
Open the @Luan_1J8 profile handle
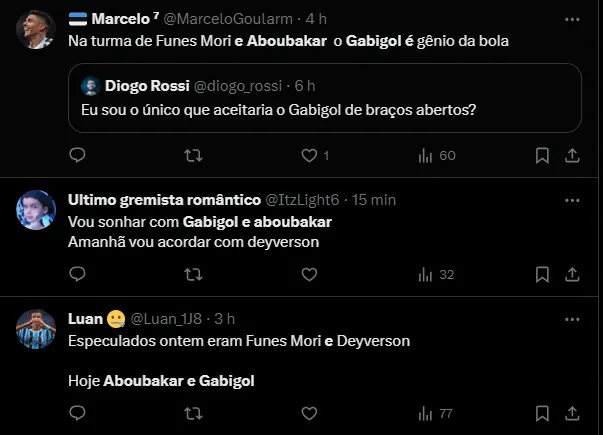coord(166,319)
